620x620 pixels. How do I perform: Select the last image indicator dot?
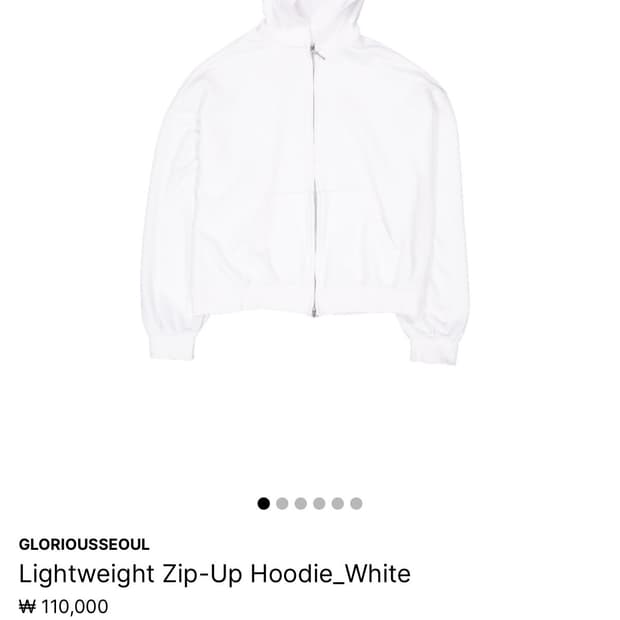[x=357, y=503]
